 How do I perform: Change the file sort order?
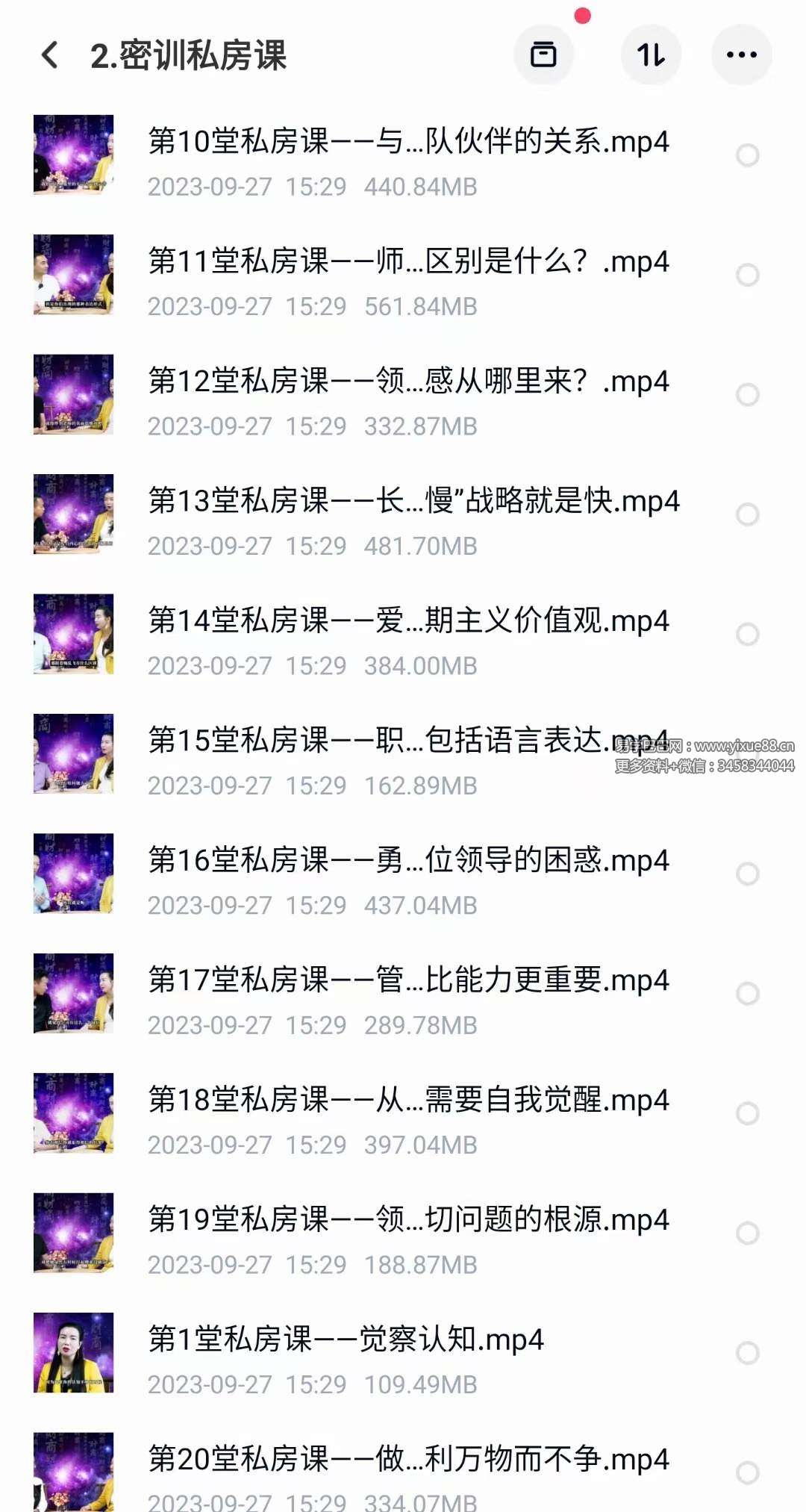[x=651, y=55]
